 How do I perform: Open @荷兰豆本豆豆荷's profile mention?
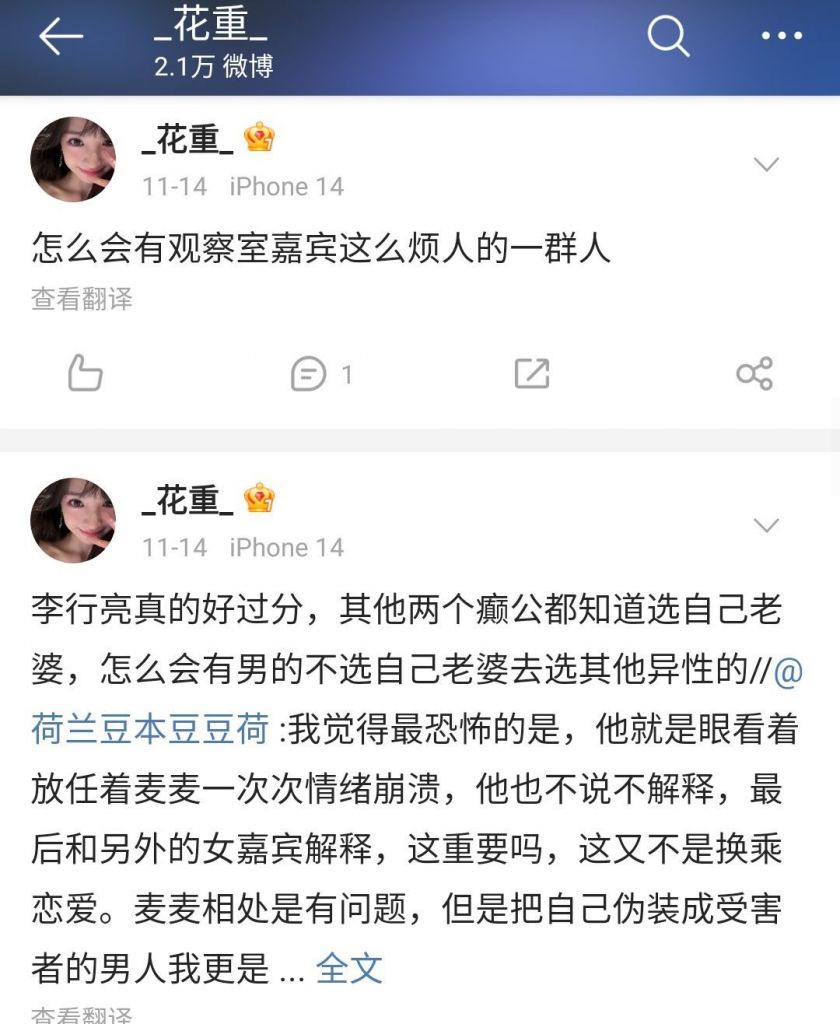(150, 729)
